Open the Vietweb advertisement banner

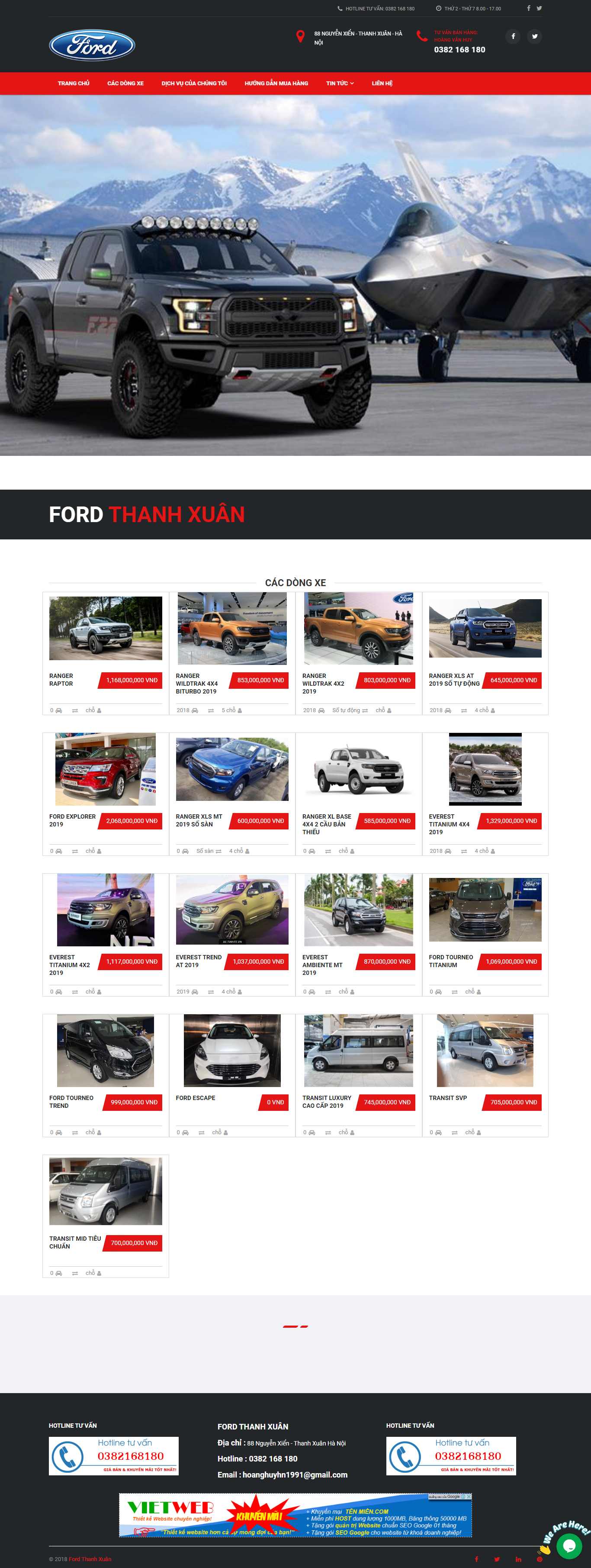295,1514
